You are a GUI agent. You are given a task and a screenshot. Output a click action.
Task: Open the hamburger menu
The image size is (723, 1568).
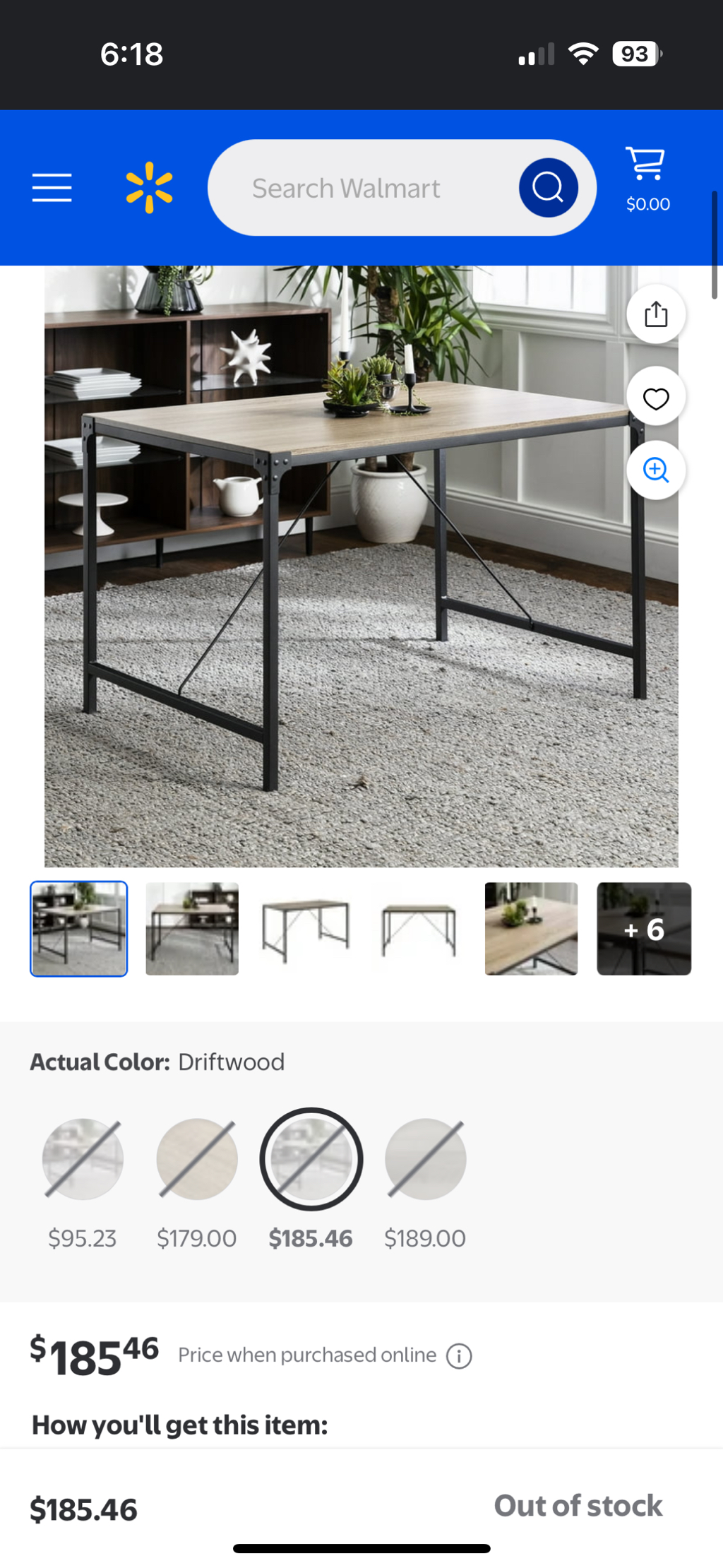52,188
